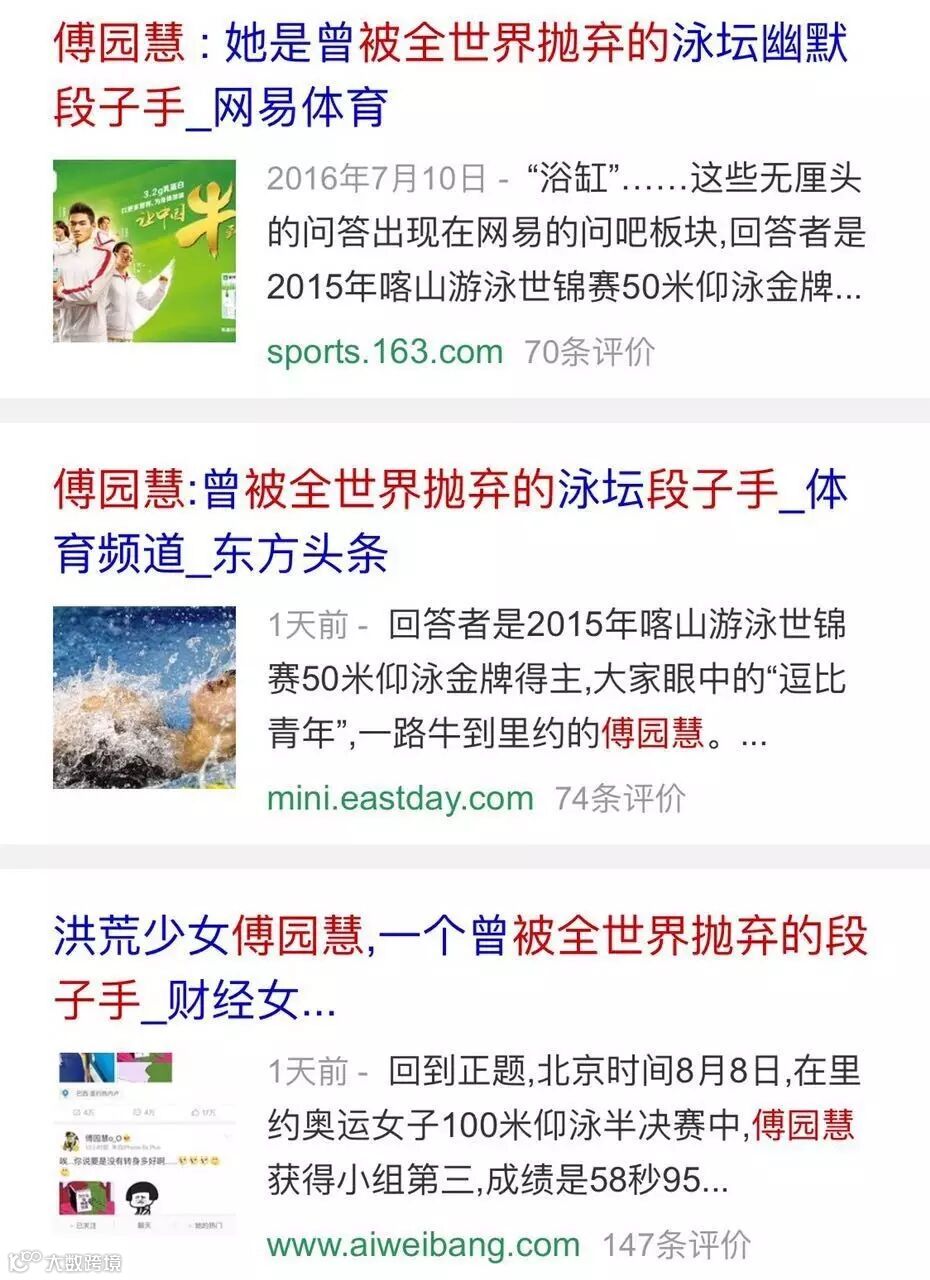Image resolution: width=930 pixels, height=1280 pixels.
Task: View 70条评价 for sports.163.com
Action: (x=590, y=352)
